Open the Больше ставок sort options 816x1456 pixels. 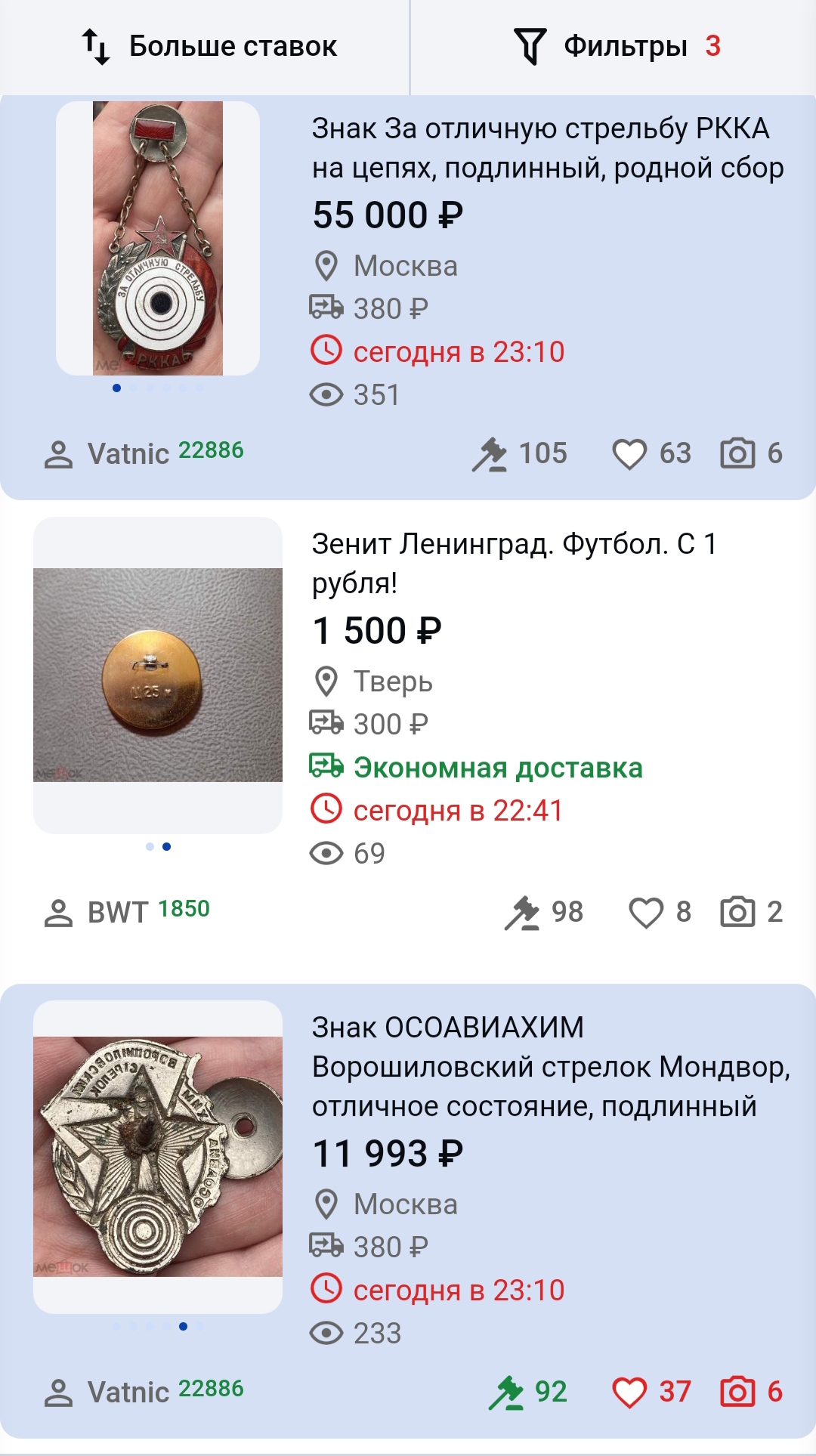pyautogui.click(x=209, y=47)
